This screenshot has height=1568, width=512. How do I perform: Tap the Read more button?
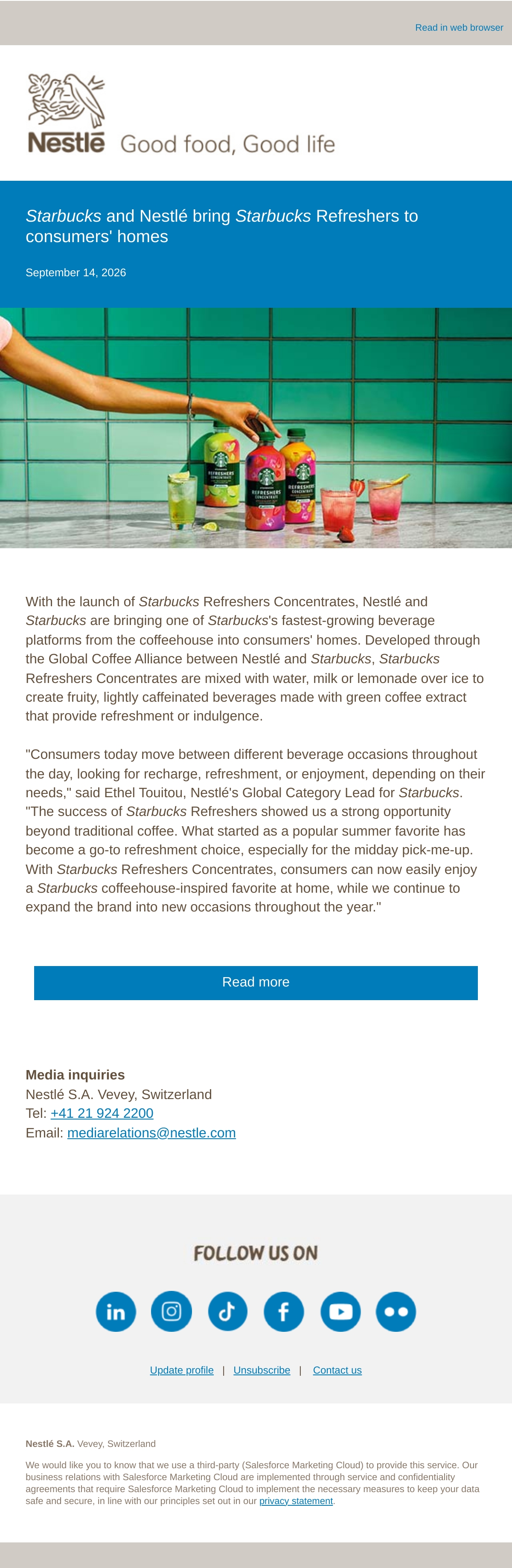click(x=256, y=982)
